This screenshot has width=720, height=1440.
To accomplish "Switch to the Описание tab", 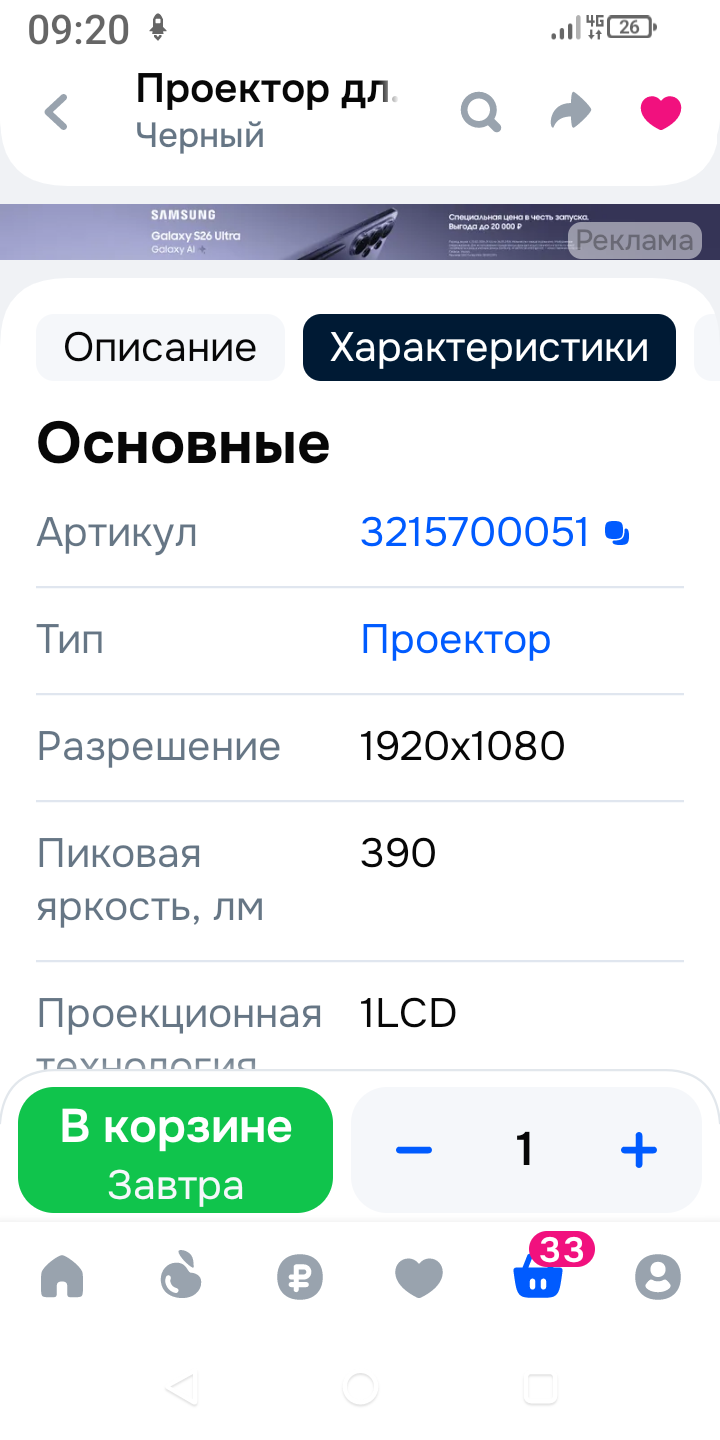I will [x=160, y=348].
